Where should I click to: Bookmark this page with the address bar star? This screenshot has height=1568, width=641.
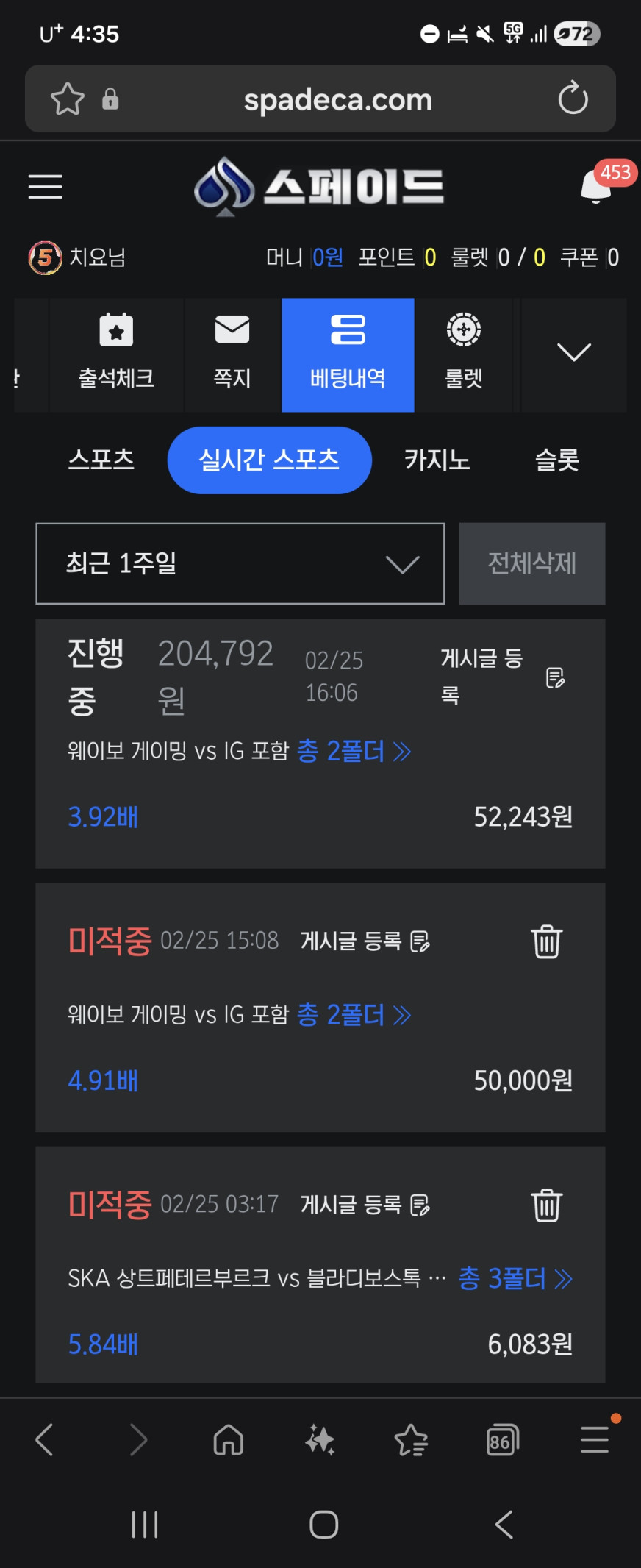[x=68, y=99]
